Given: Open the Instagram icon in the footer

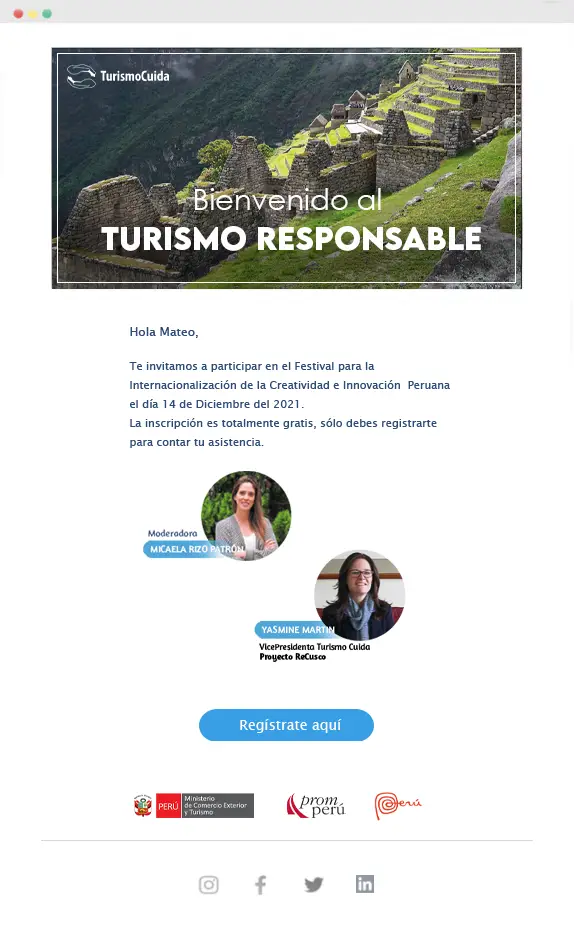Looking at the screenshot, I should [209, 884].
